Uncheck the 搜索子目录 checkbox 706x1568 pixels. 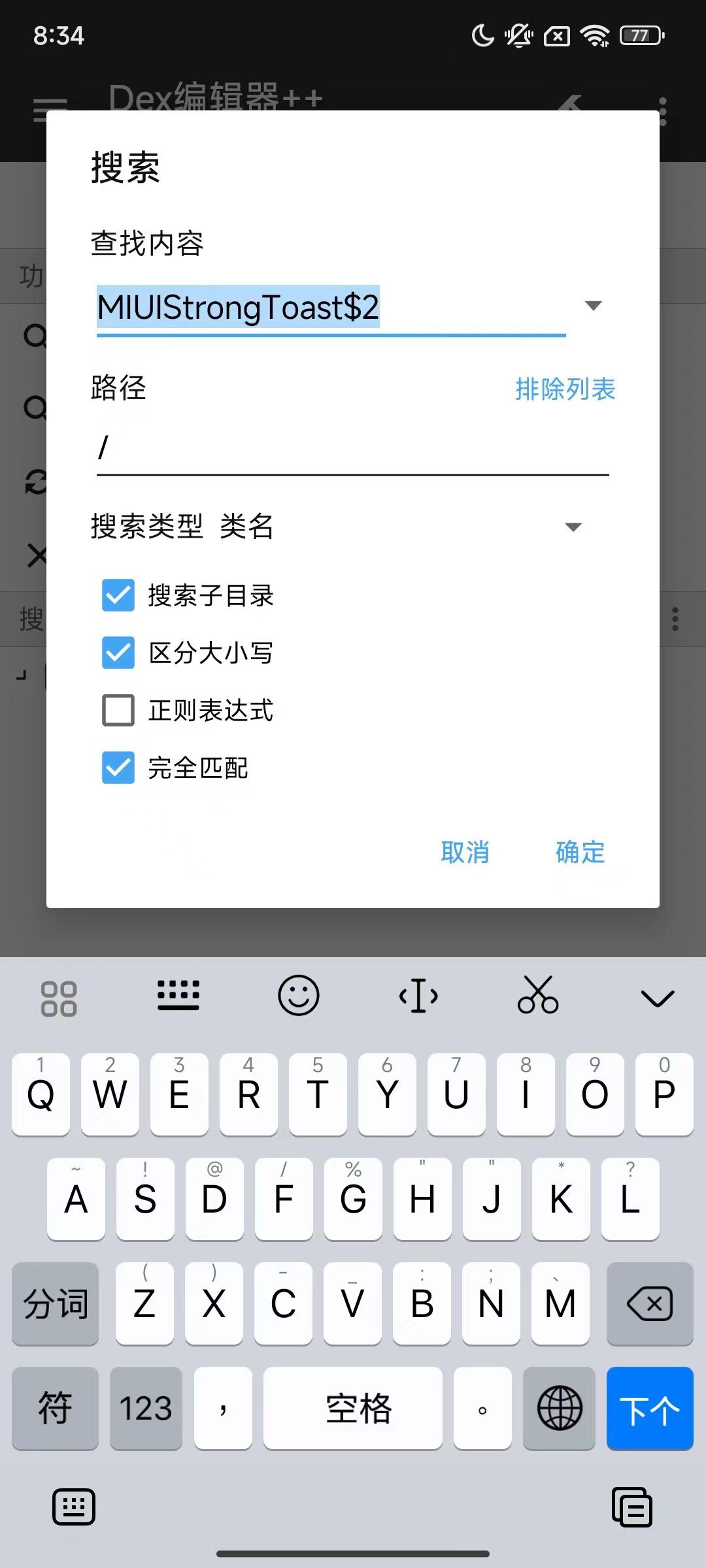pyautogui.click(x=118, y=595)
